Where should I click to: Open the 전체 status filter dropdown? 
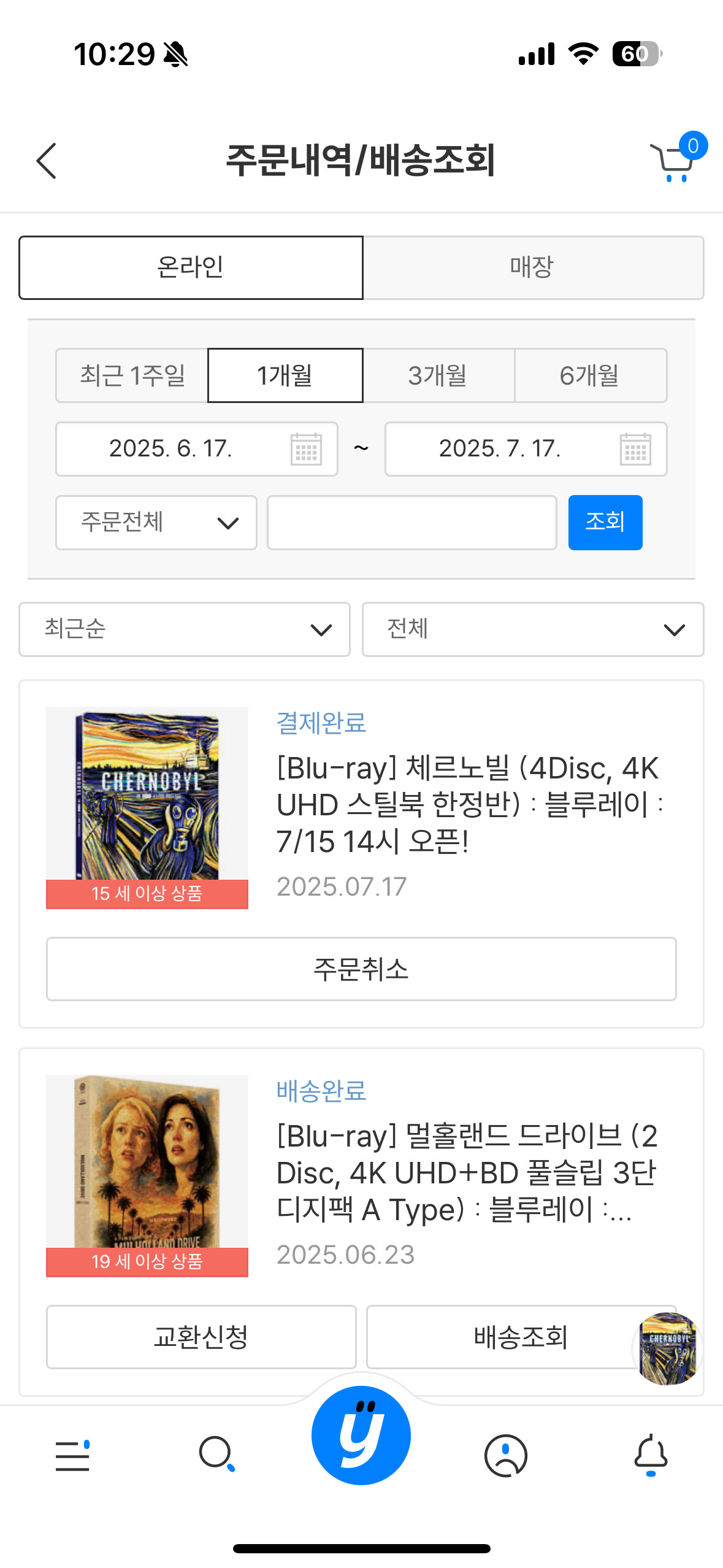[532, 629]
